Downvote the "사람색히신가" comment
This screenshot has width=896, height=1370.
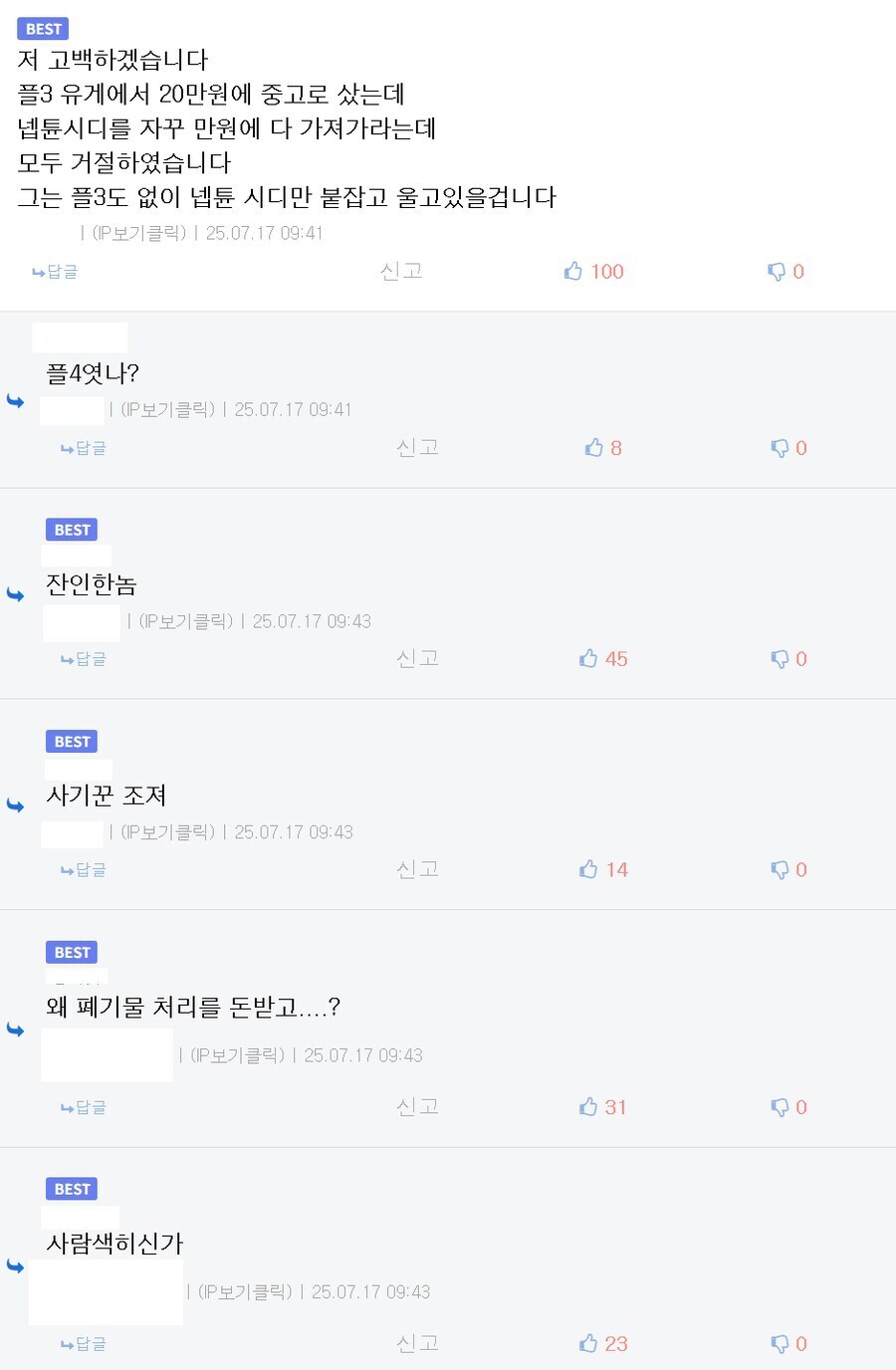coord(778,1343)
